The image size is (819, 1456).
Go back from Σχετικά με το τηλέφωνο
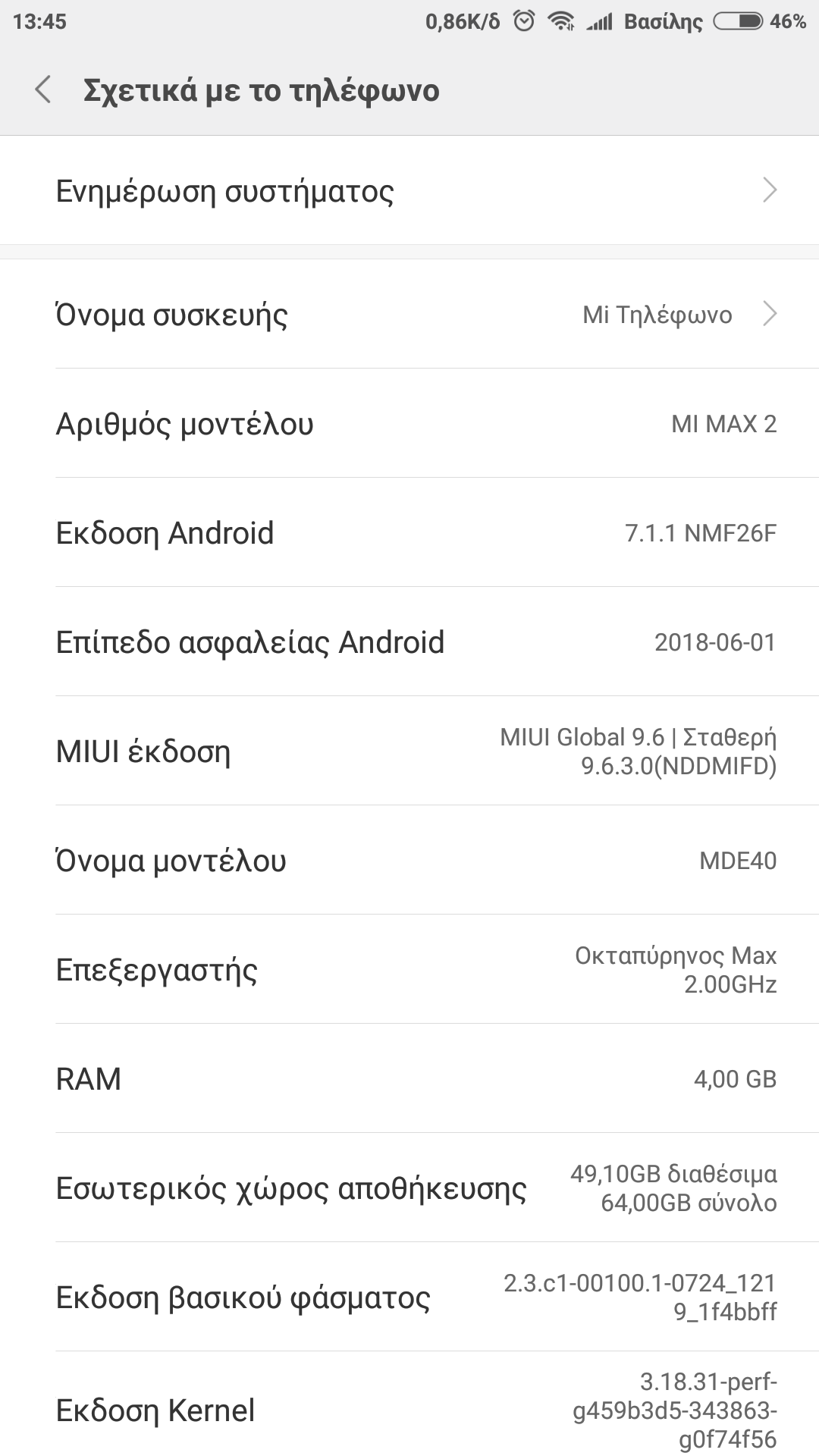point(43,89)
